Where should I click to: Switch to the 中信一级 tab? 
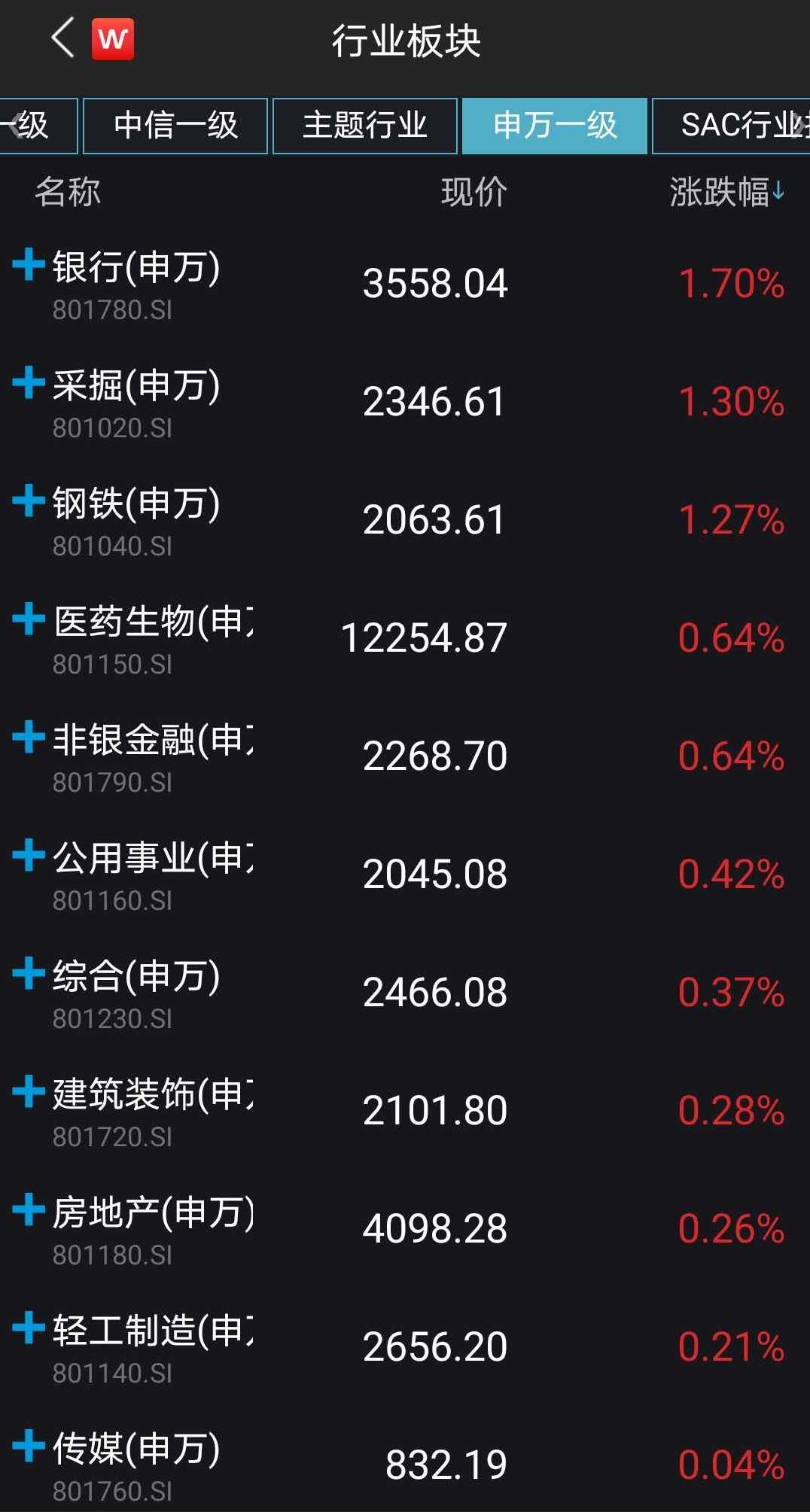(x=175, y=126)
